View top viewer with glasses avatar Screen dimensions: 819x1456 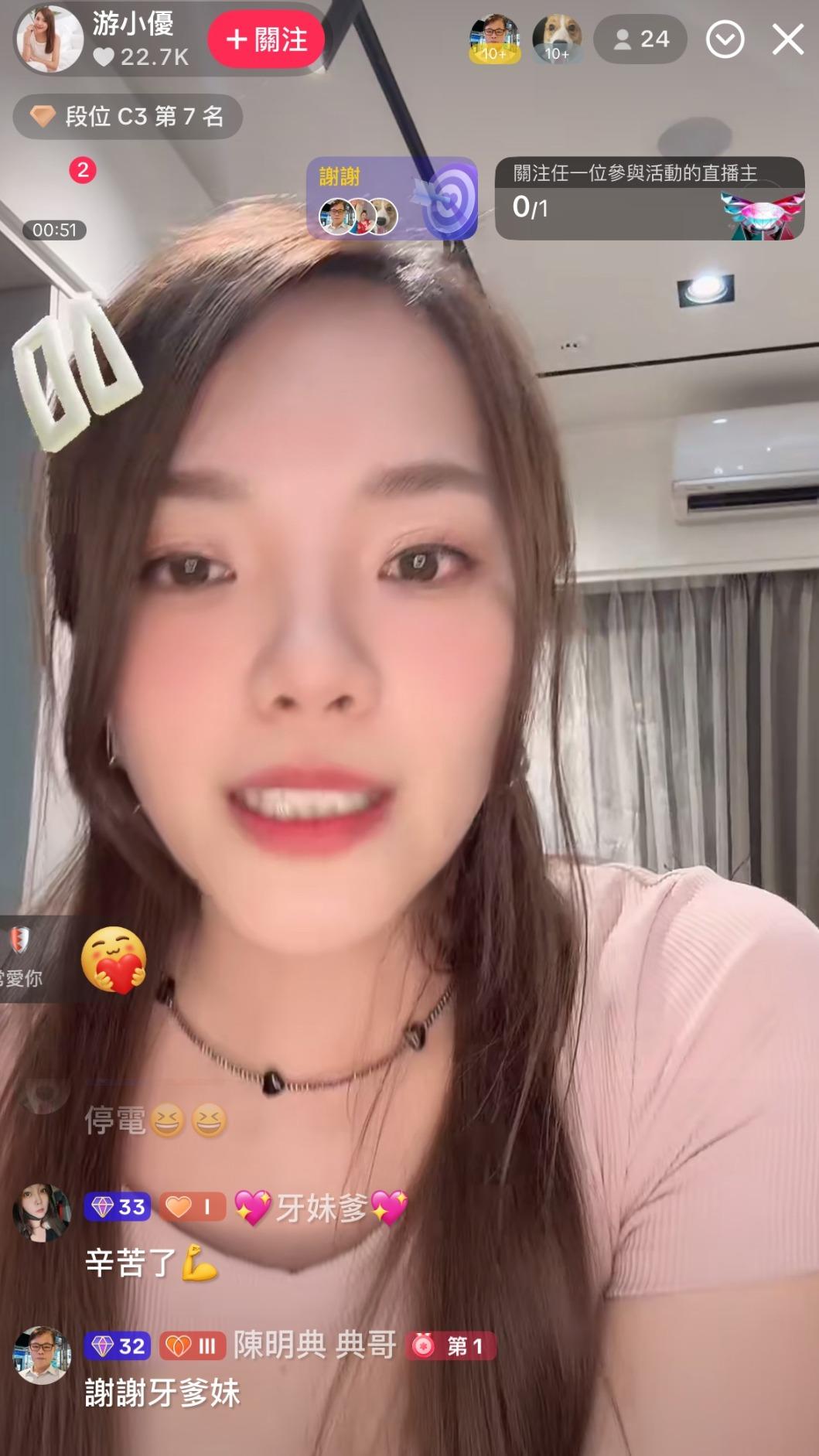coord(494,38)
